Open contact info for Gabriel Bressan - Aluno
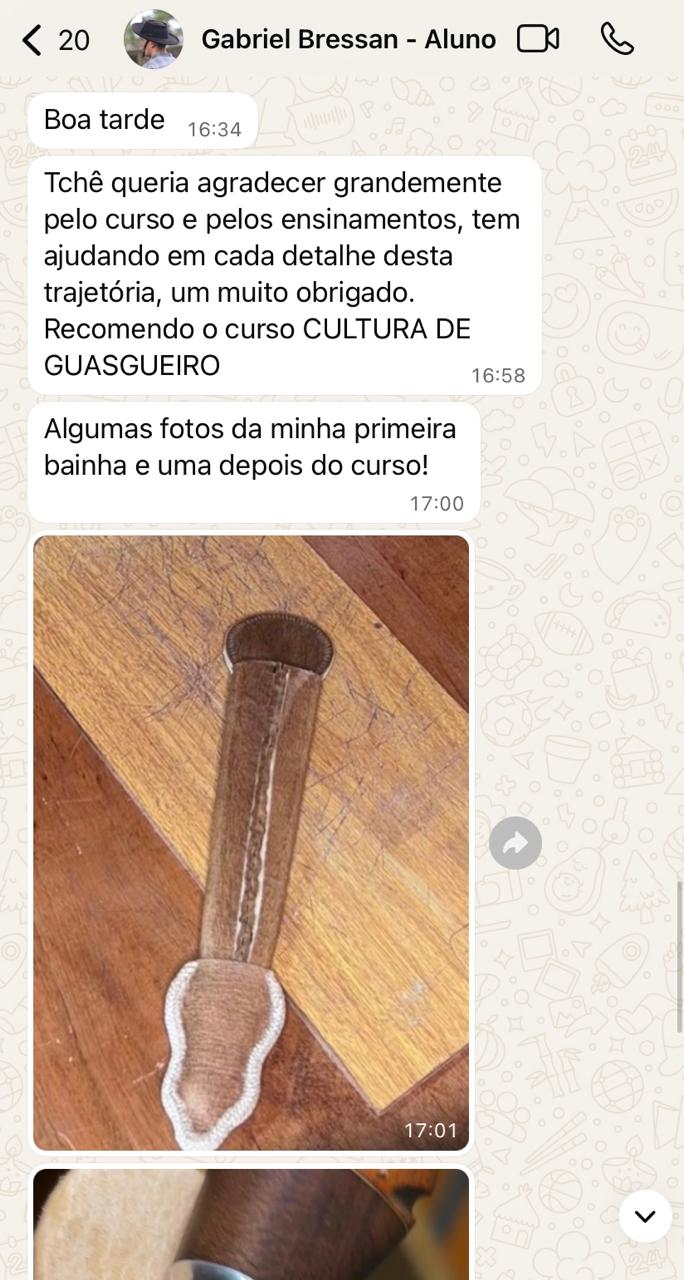The height and width of the screenshot is (1280, 684). point(348,40)
